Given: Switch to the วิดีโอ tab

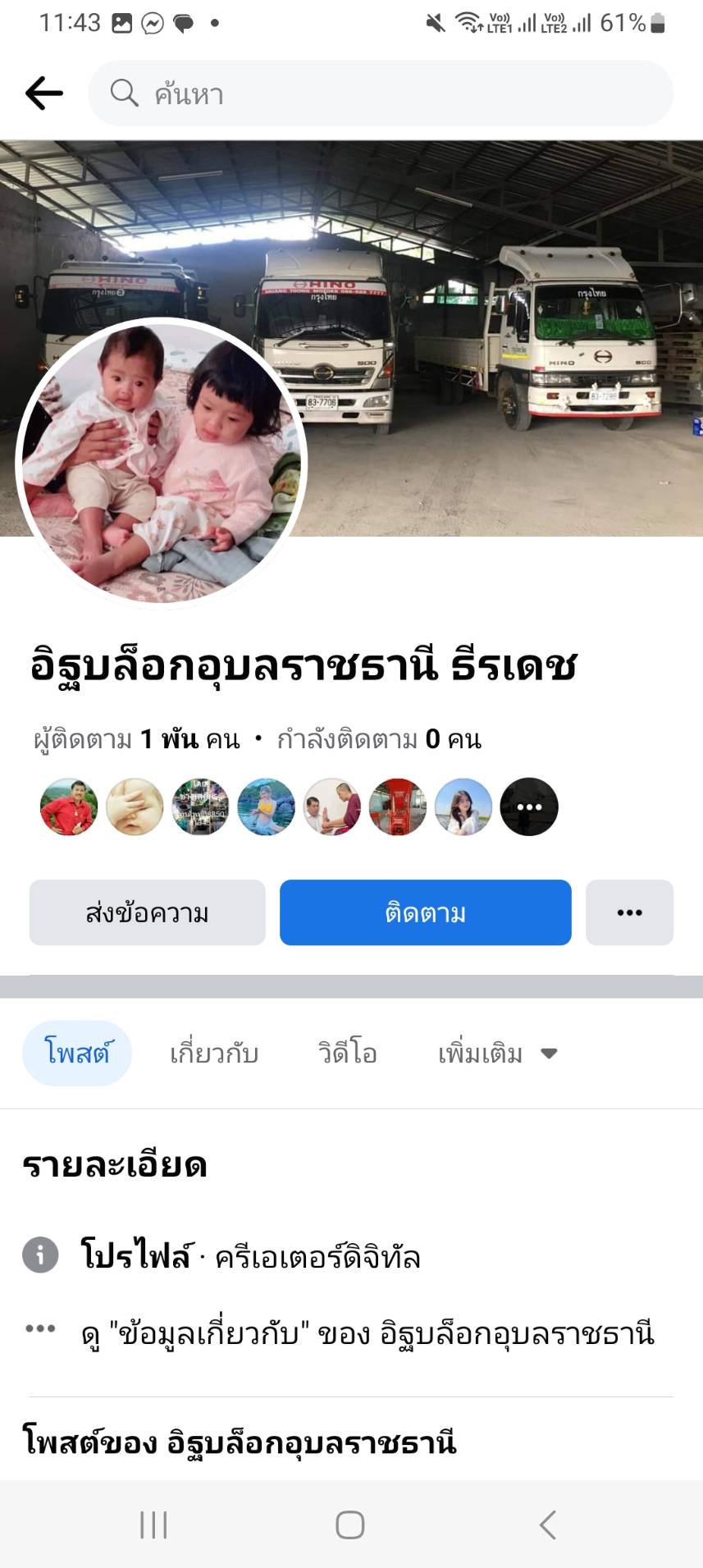Looking at the screenshot, I should click(x=347, y=1053).
